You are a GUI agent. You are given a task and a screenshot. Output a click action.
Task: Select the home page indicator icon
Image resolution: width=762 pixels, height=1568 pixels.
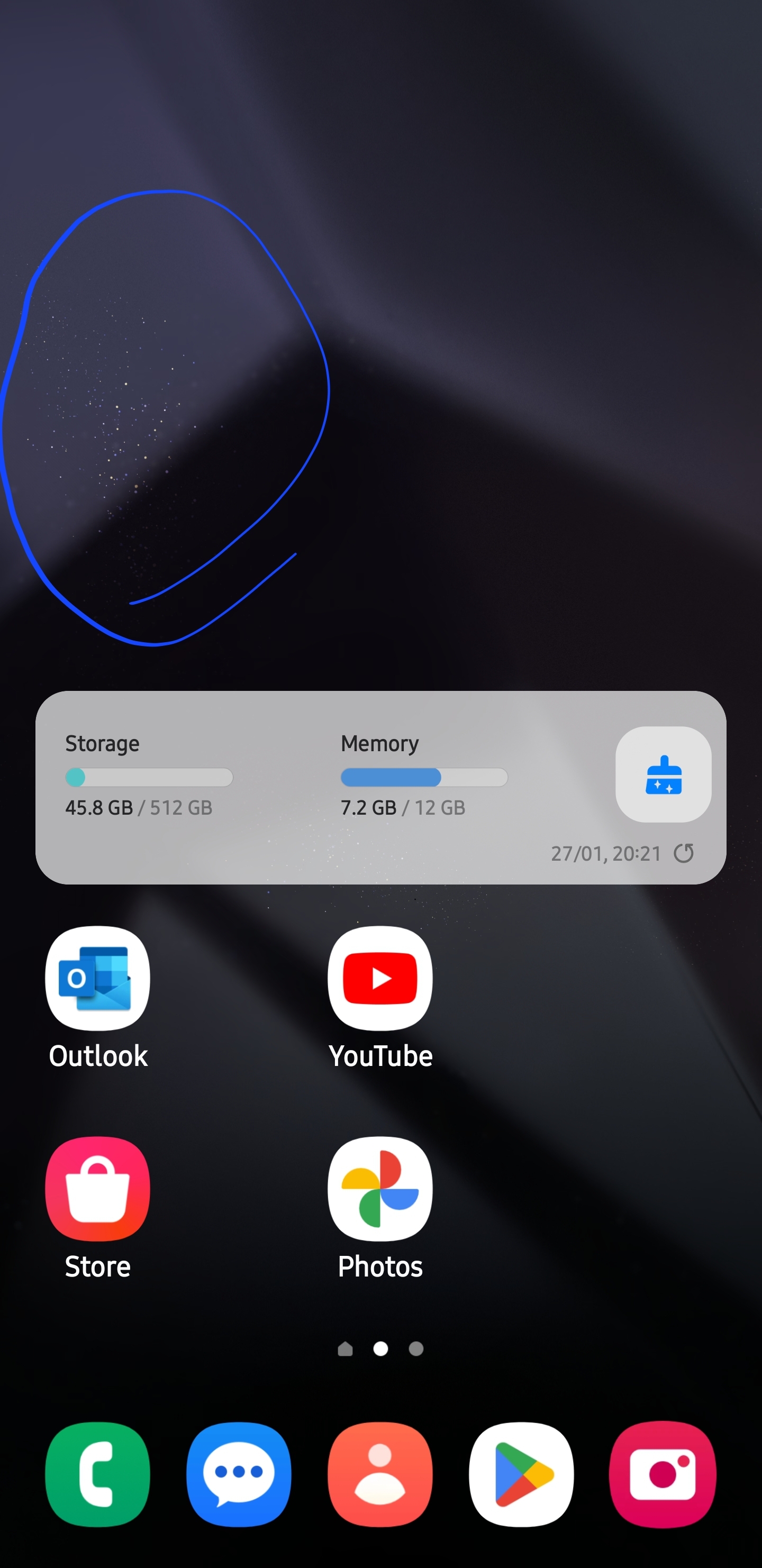(x=346, y=1349)
